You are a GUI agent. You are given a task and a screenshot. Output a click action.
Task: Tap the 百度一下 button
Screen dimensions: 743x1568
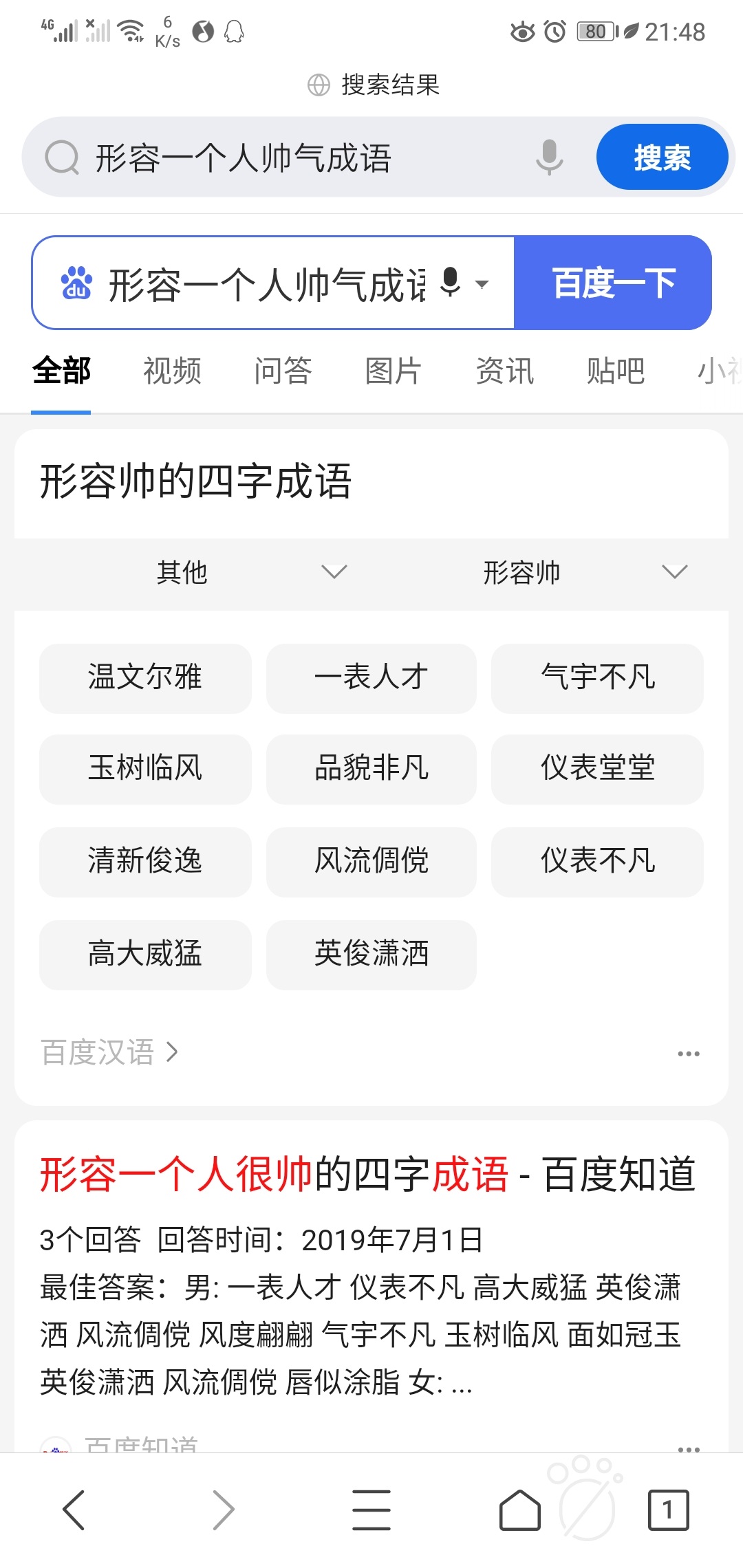(x=613, y=283)
